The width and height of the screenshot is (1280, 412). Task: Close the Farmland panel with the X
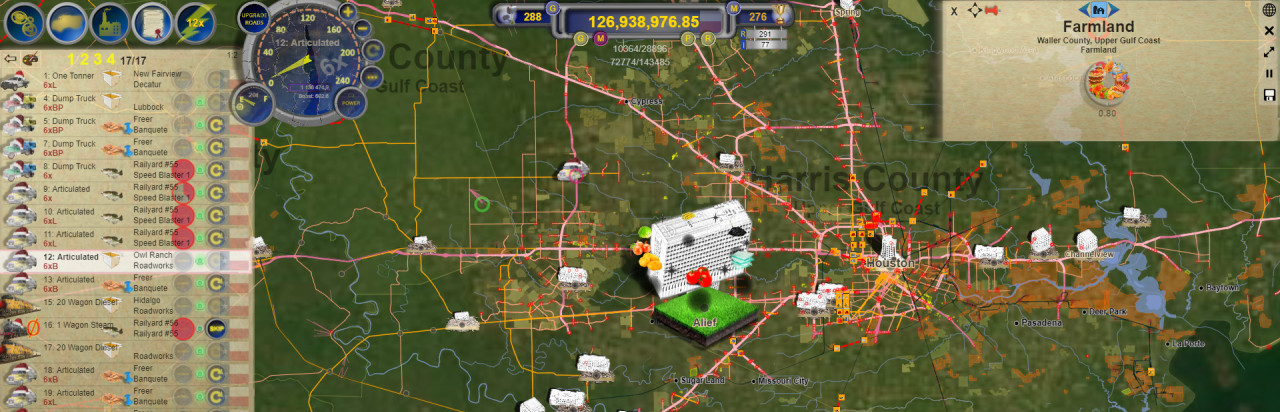point(954,11)
